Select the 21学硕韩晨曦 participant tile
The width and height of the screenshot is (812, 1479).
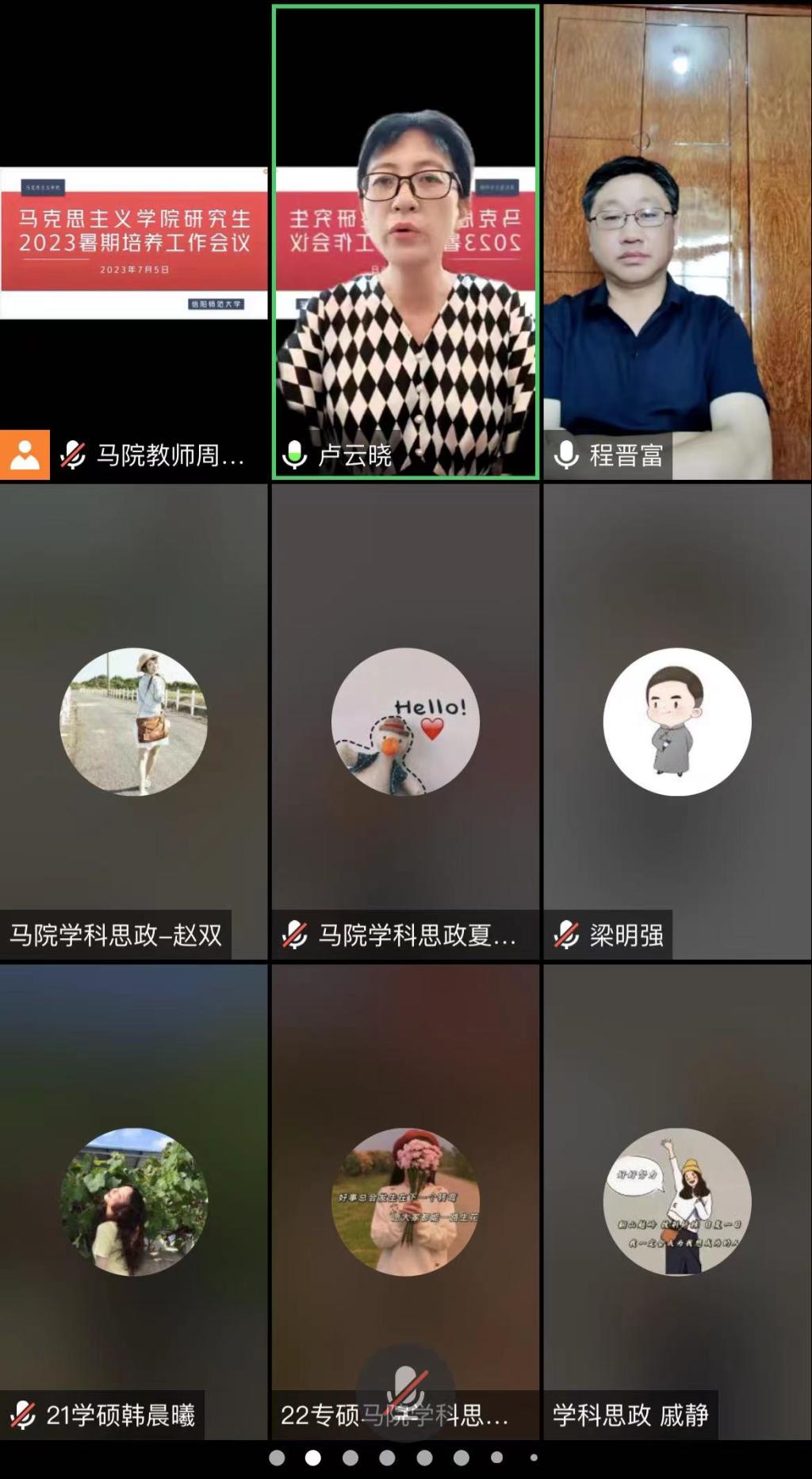tap(134, 1201)
